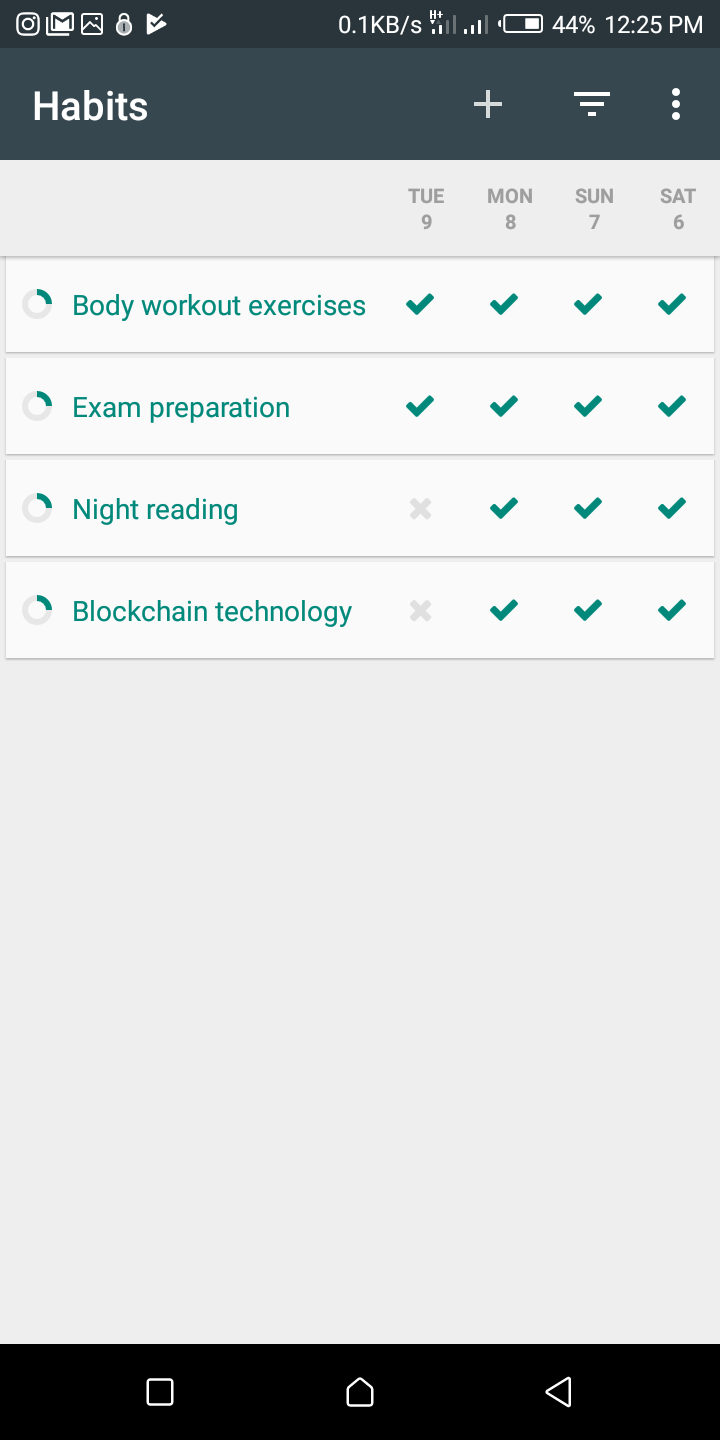Open the overflow menu
Image resolution: width=720 pixels, height=1440 pixels.
(x=676, y=105)
